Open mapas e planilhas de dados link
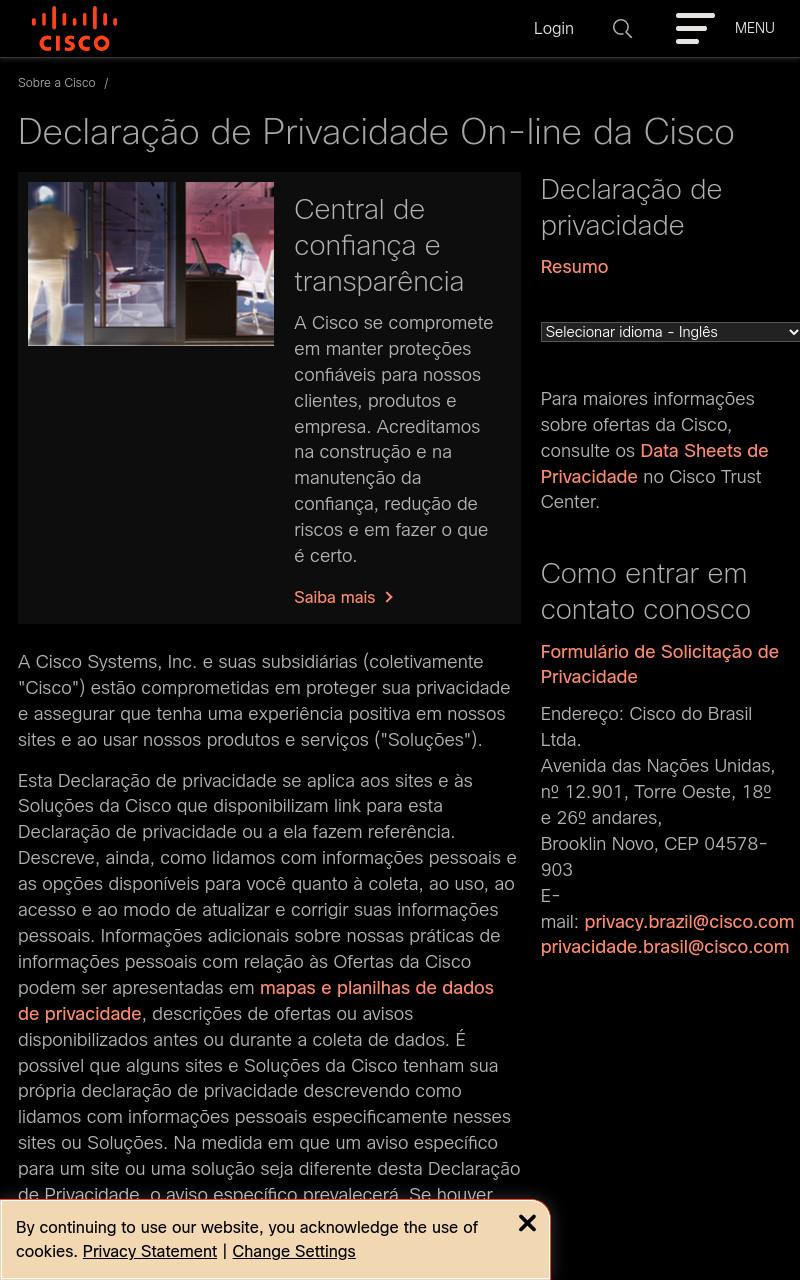The height and width of the screenshot is (1280, 800). [x=256, y=1001]
